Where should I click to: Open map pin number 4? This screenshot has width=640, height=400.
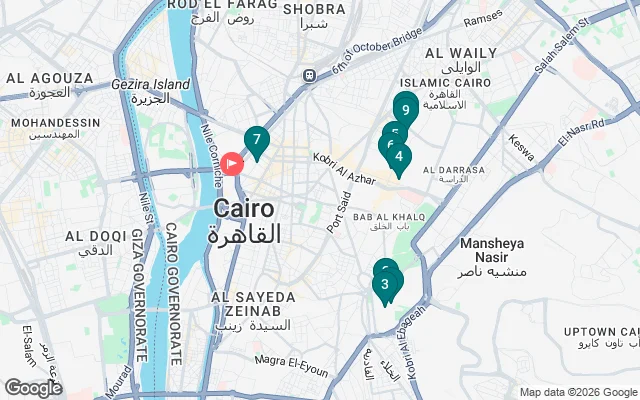click(399, 156)
